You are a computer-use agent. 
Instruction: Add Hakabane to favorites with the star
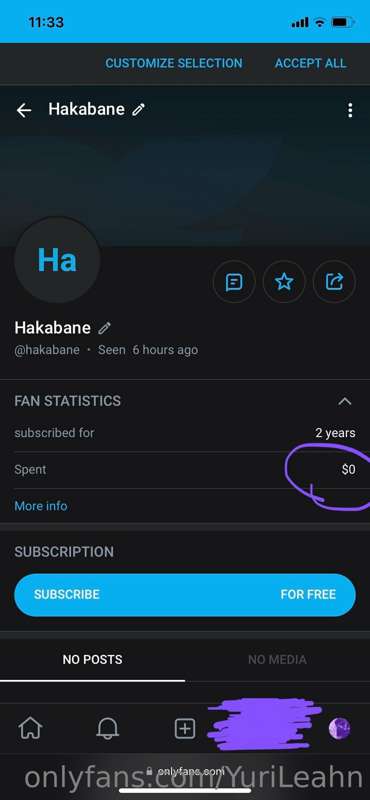[x=284, y=281]
